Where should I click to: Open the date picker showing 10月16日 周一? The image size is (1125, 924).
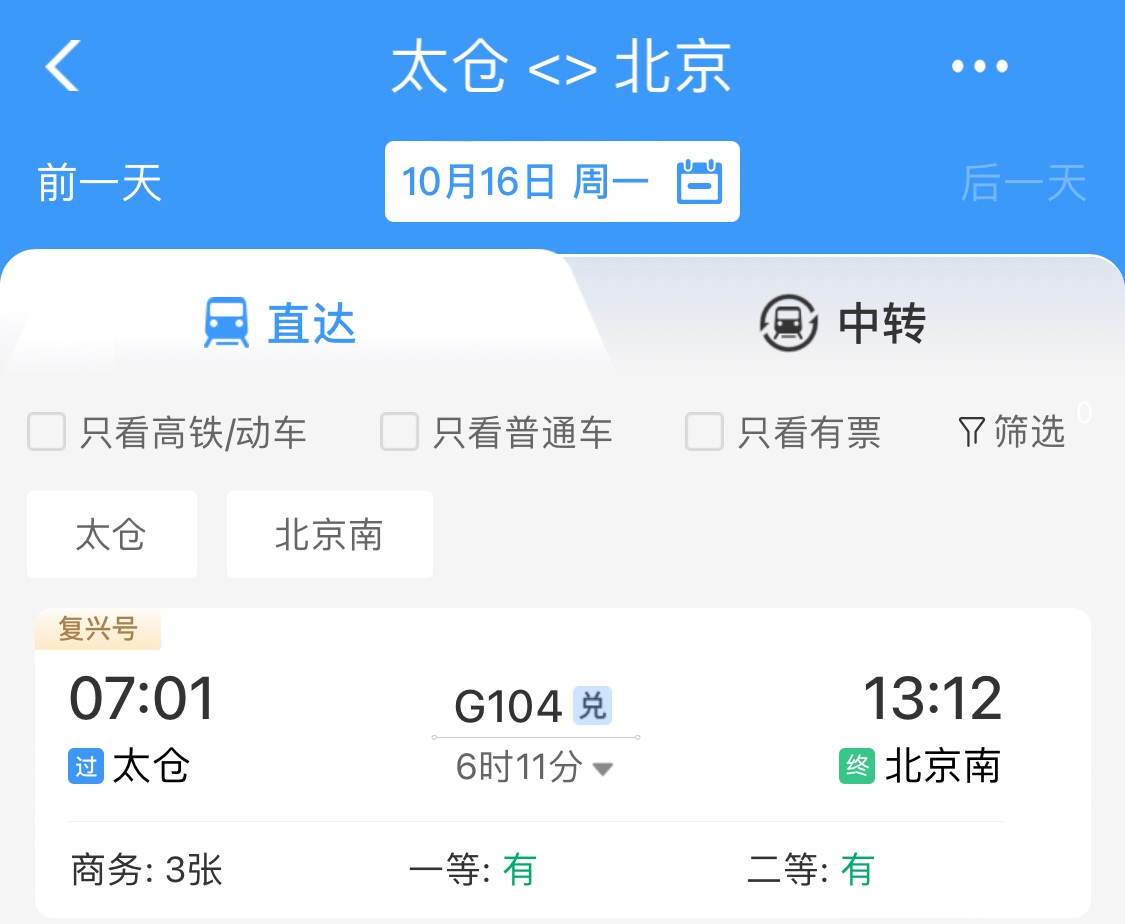click(x=562, y=182)
